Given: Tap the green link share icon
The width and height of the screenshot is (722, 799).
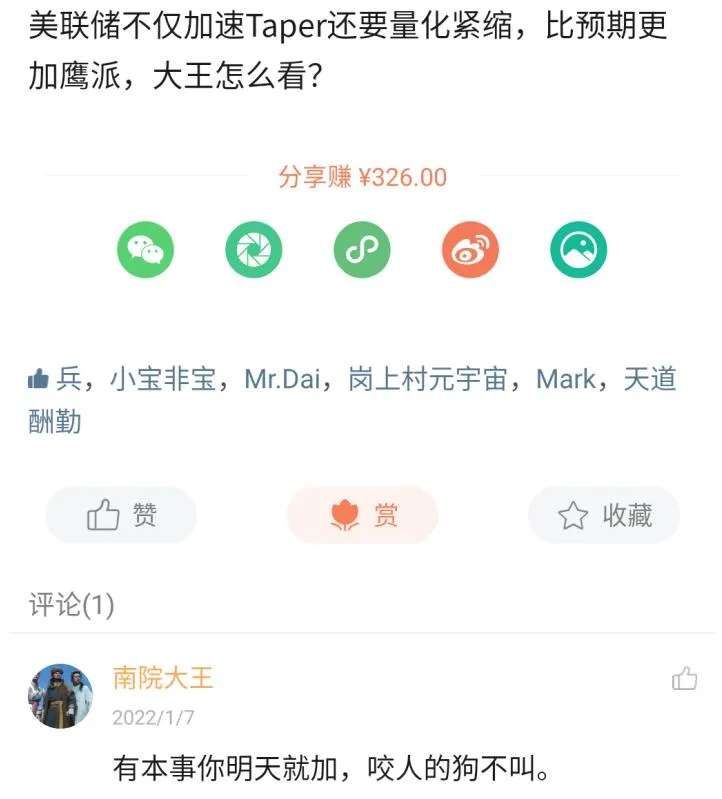Looking at the screenshot, I should 361,250.
